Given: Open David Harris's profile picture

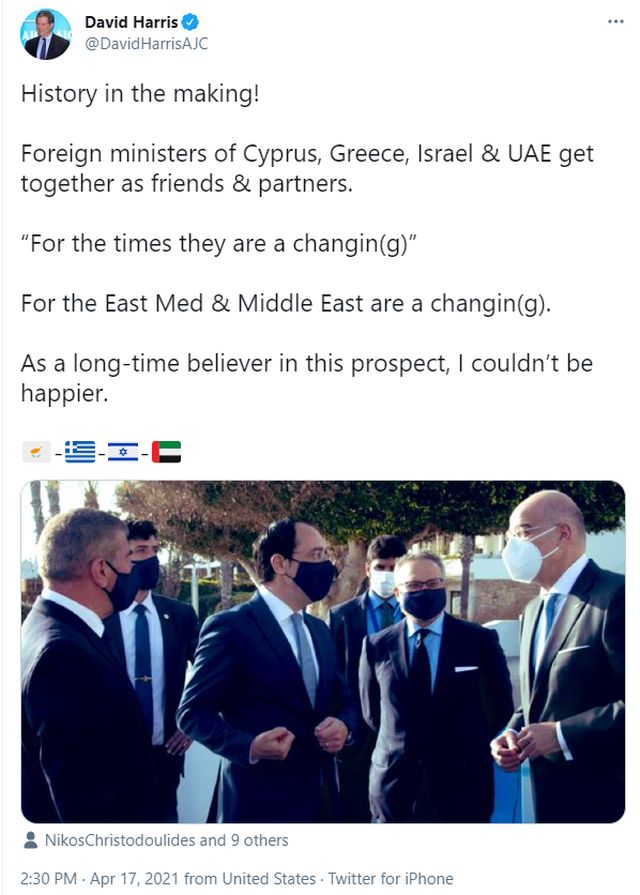Looking at the screenshot, I should point(46,33).
